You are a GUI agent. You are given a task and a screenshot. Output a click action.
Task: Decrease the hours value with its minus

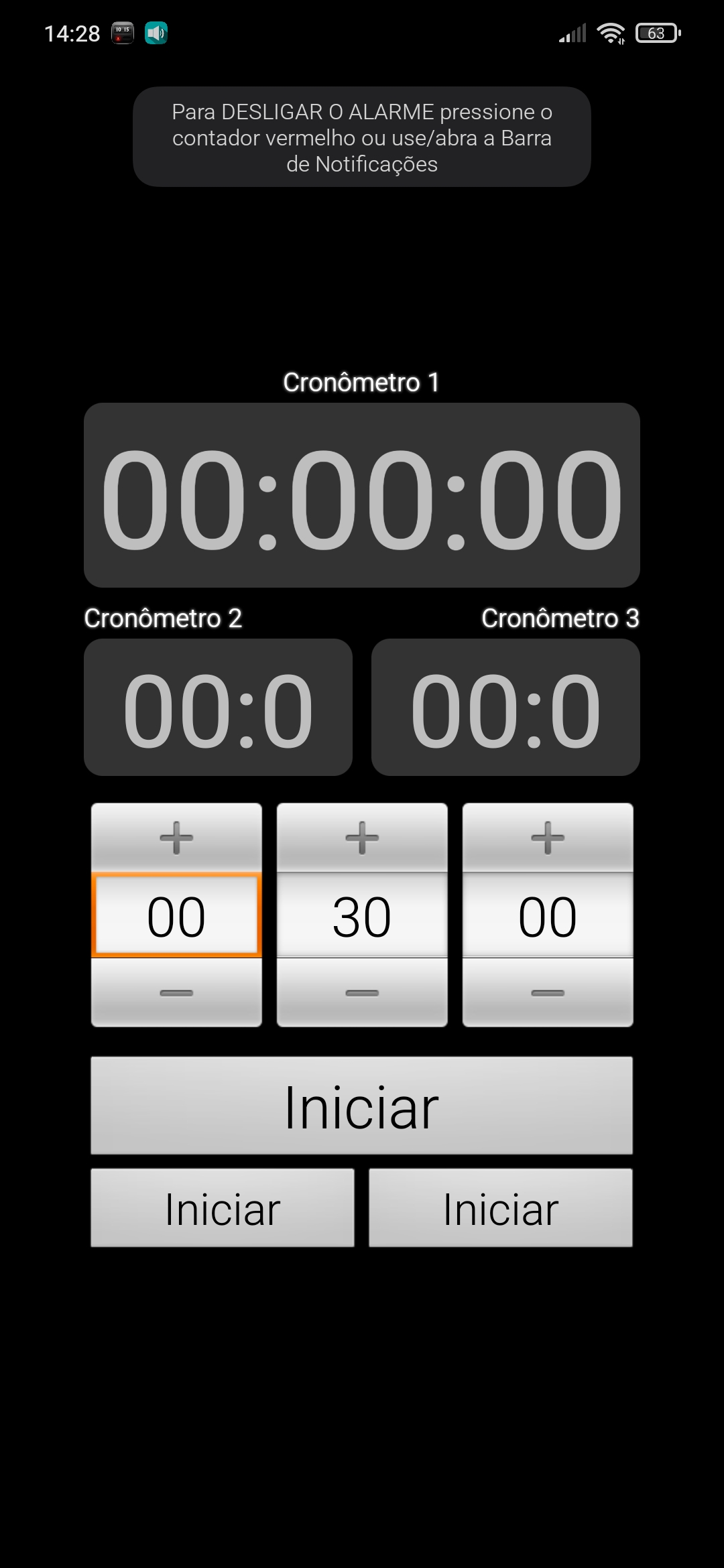pyautogui.click(x=176, y=992)
